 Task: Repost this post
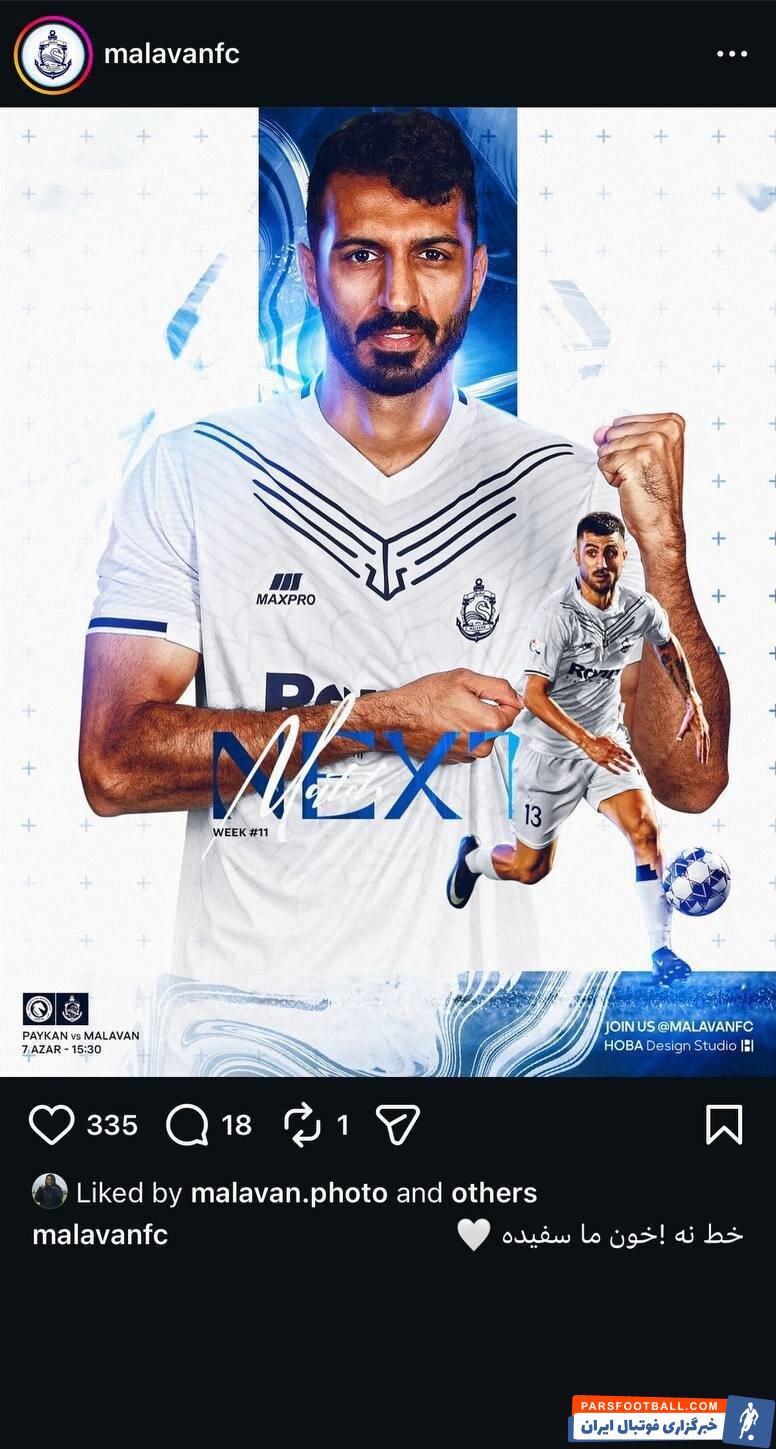point(302,1125)
